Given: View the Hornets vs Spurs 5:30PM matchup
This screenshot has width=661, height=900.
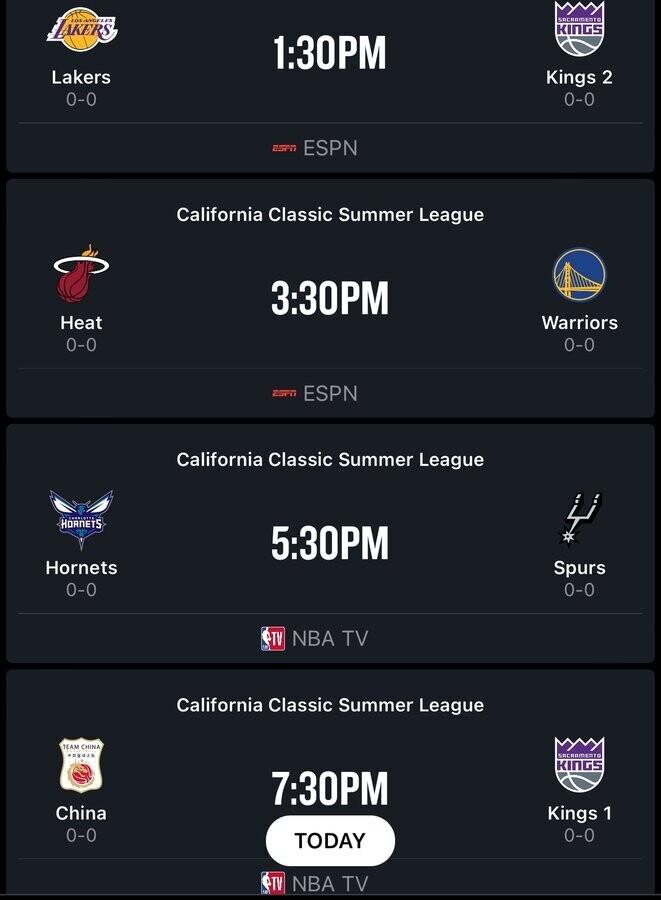Looking at the screenshot, I should pos(330,544).
